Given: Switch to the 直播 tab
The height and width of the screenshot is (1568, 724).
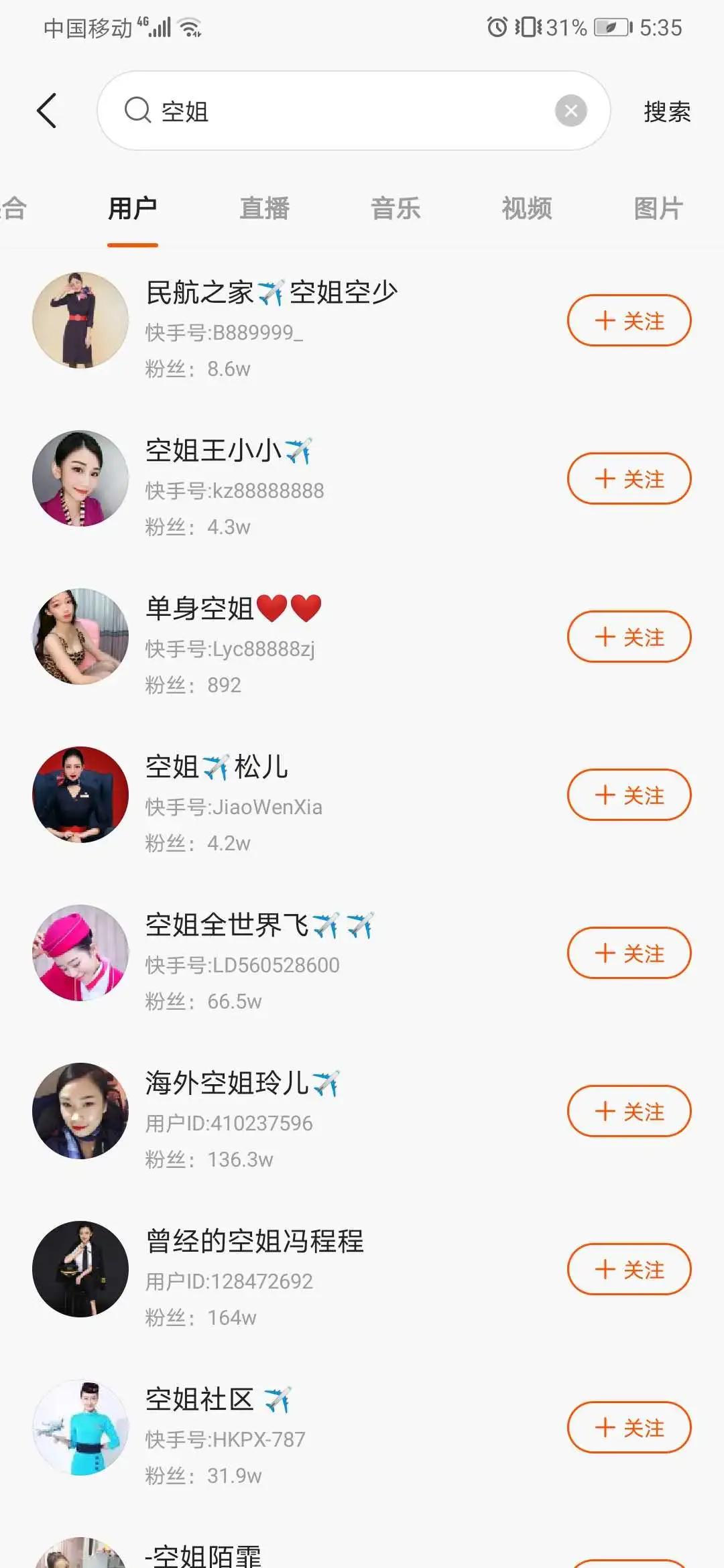Looking at the screenshot, I should (x=263, y=208).
